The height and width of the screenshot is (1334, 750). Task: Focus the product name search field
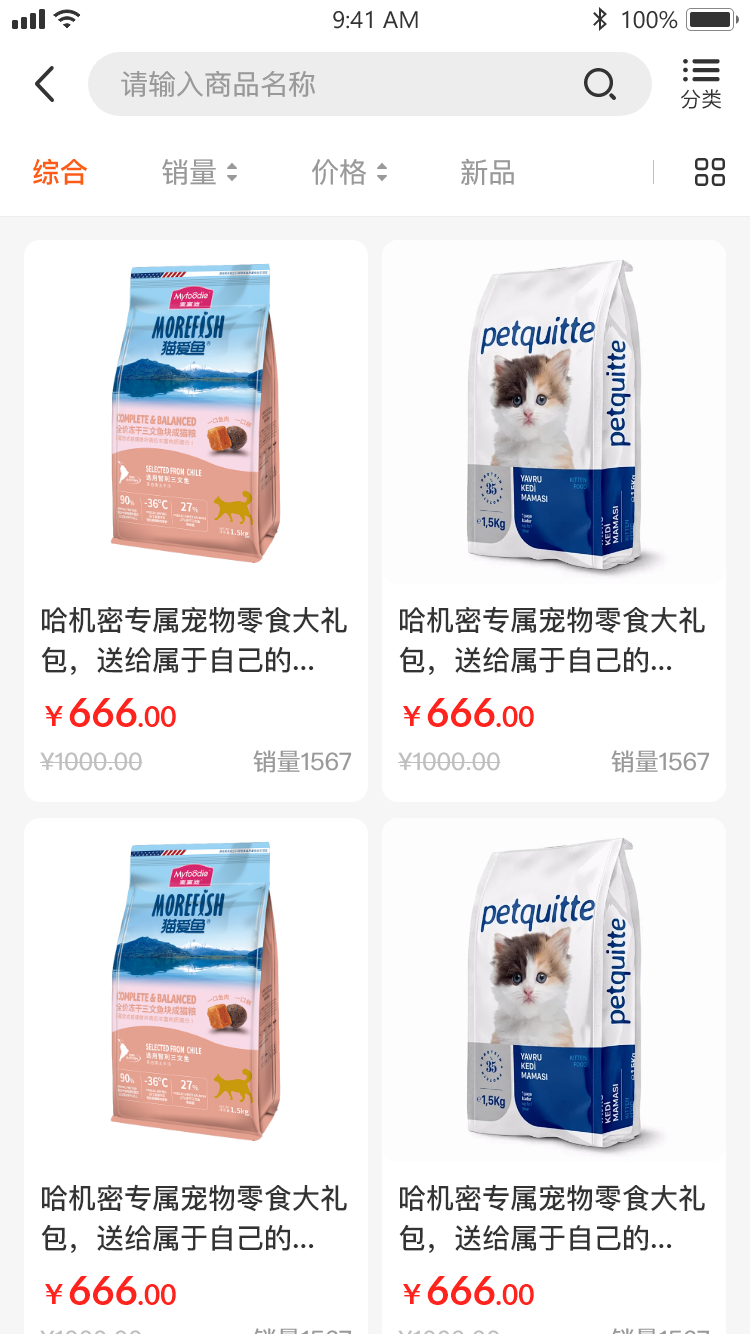(x=340, y=85)
